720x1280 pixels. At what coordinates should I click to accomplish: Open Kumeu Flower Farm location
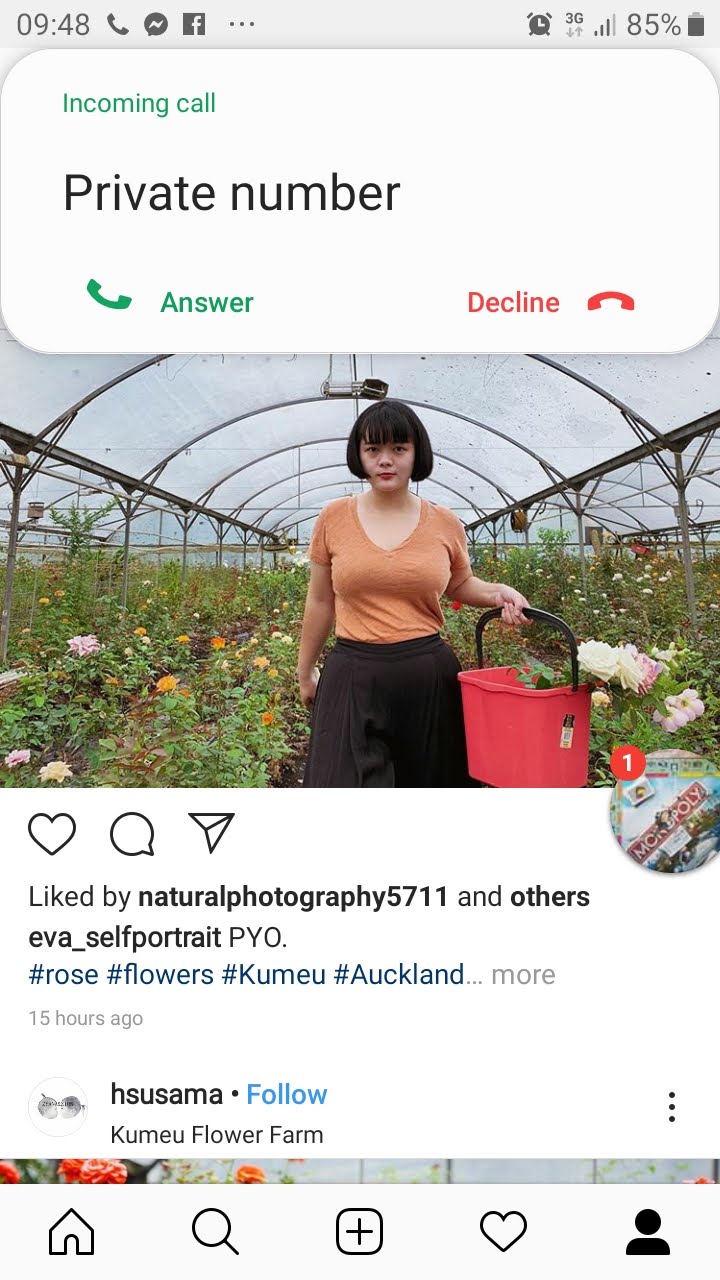tap(217, 1135)
